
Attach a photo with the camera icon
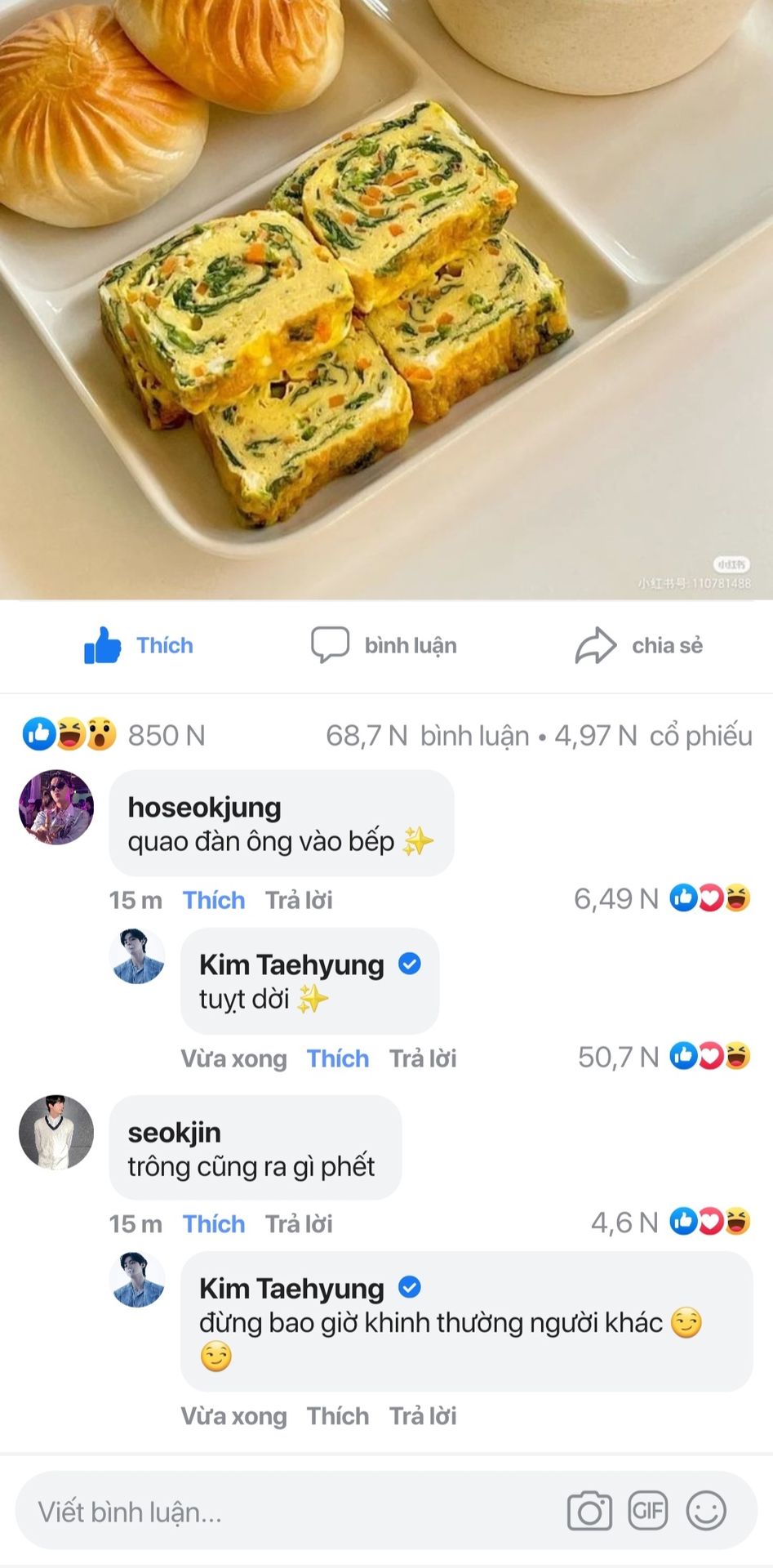click(x=589, y=1511)
